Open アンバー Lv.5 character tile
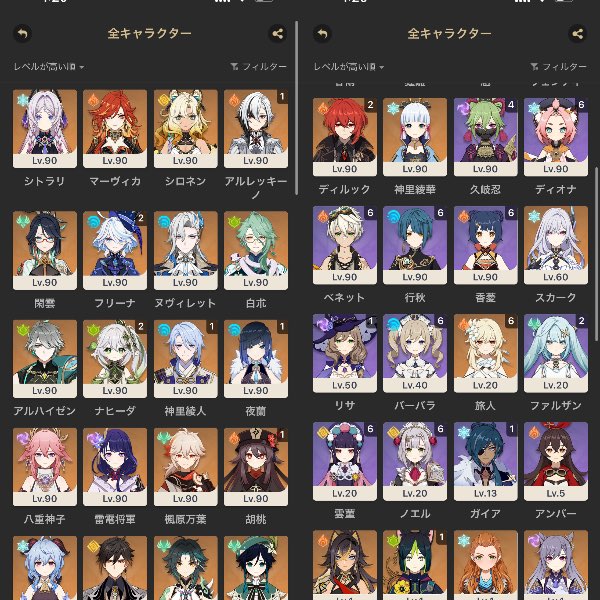The height and width of the screenshot is (600, 600). pos(556,460)
